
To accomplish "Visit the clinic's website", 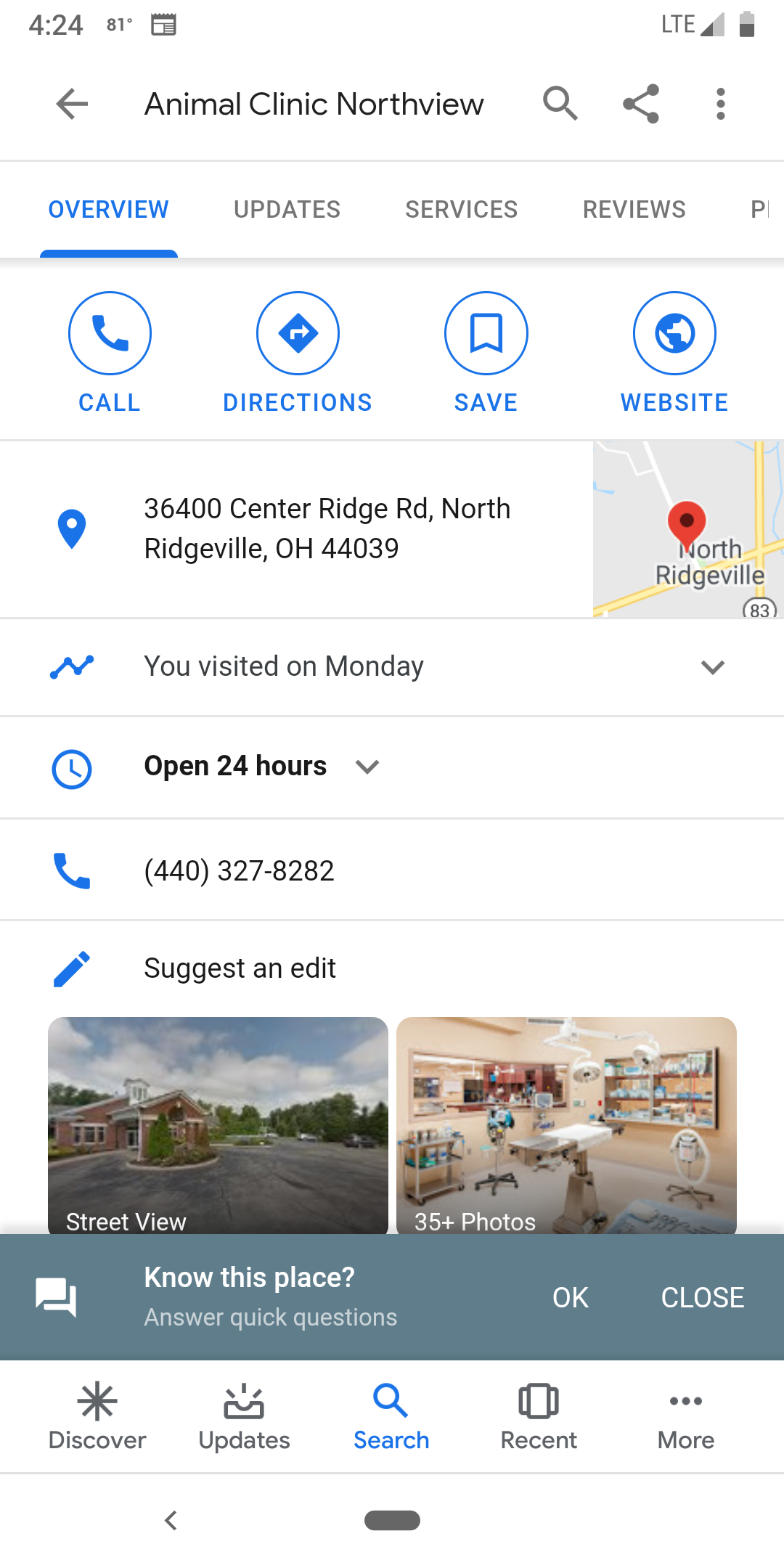I will point(674,353).
